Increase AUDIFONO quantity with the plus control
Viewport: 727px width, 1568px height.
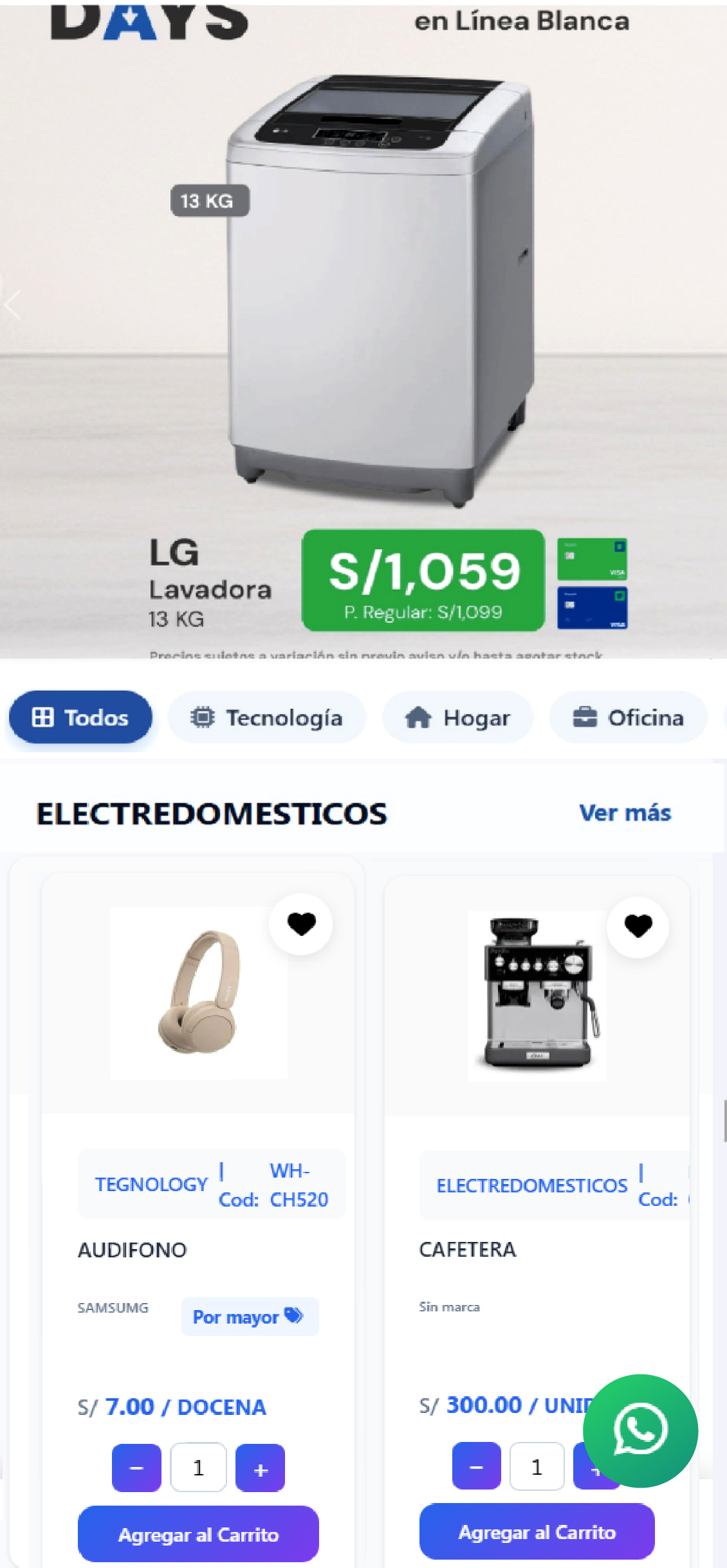260,1467
